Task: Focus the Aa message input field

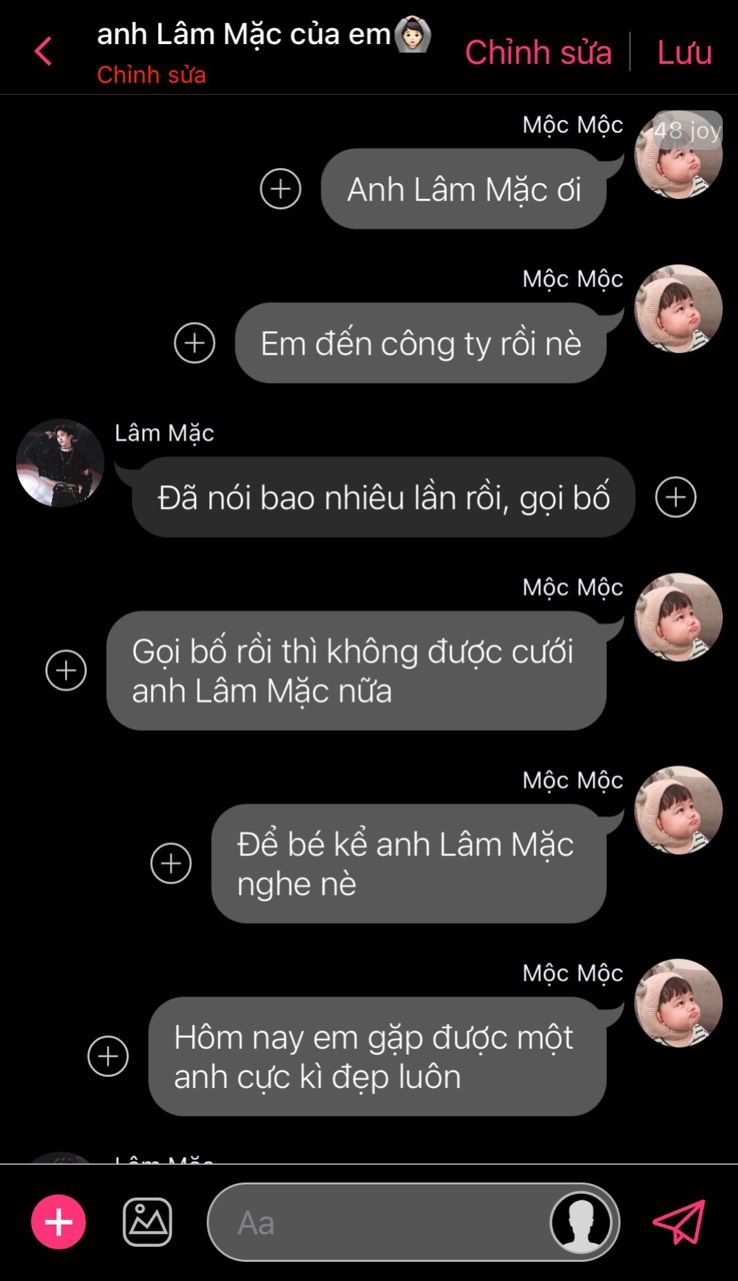Action: click(x=380, y=1222)
